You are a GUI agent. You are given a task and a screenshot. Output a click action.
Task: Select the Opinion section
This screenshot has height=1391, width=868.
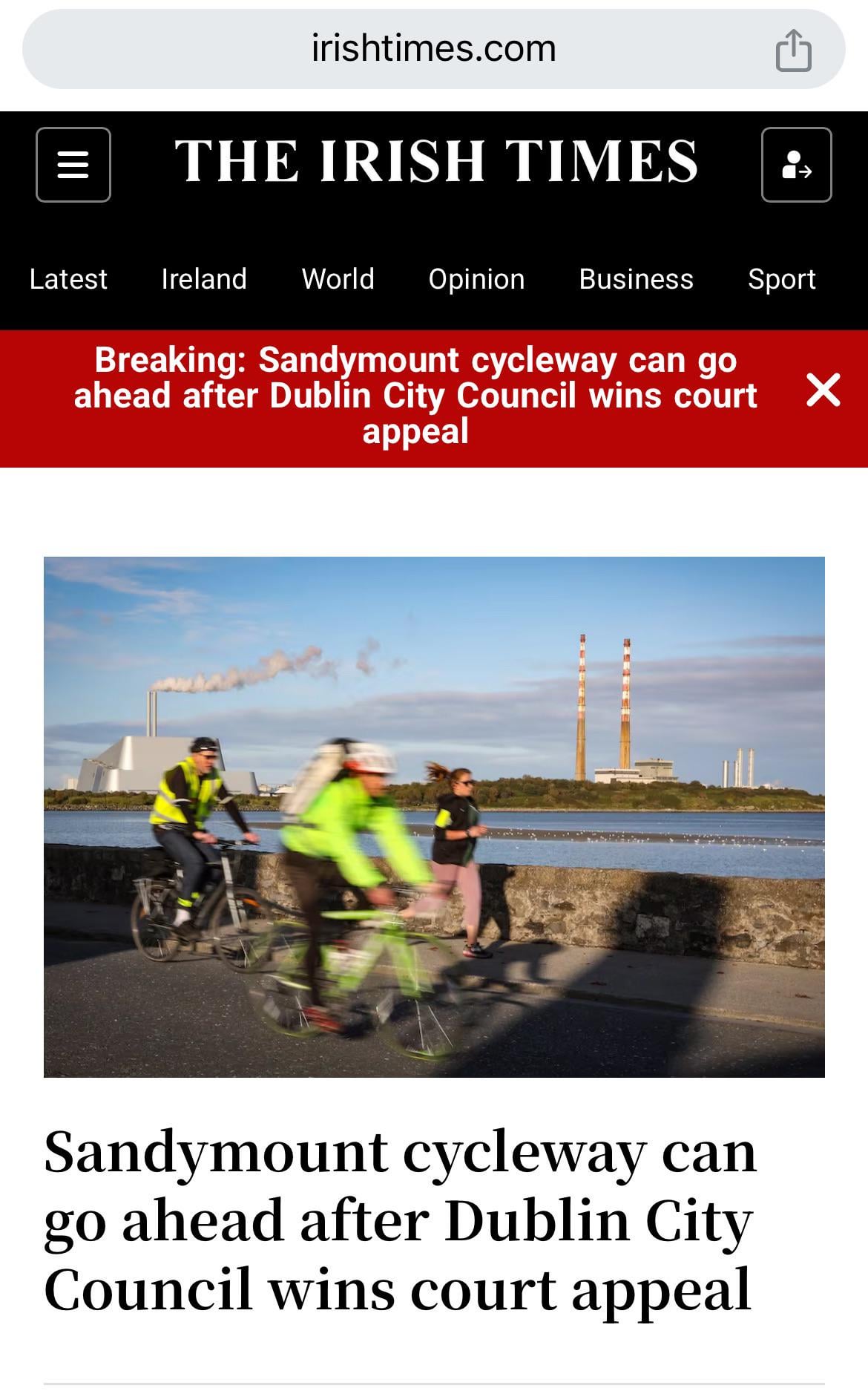pyautogui.click(x=476, y=279)
